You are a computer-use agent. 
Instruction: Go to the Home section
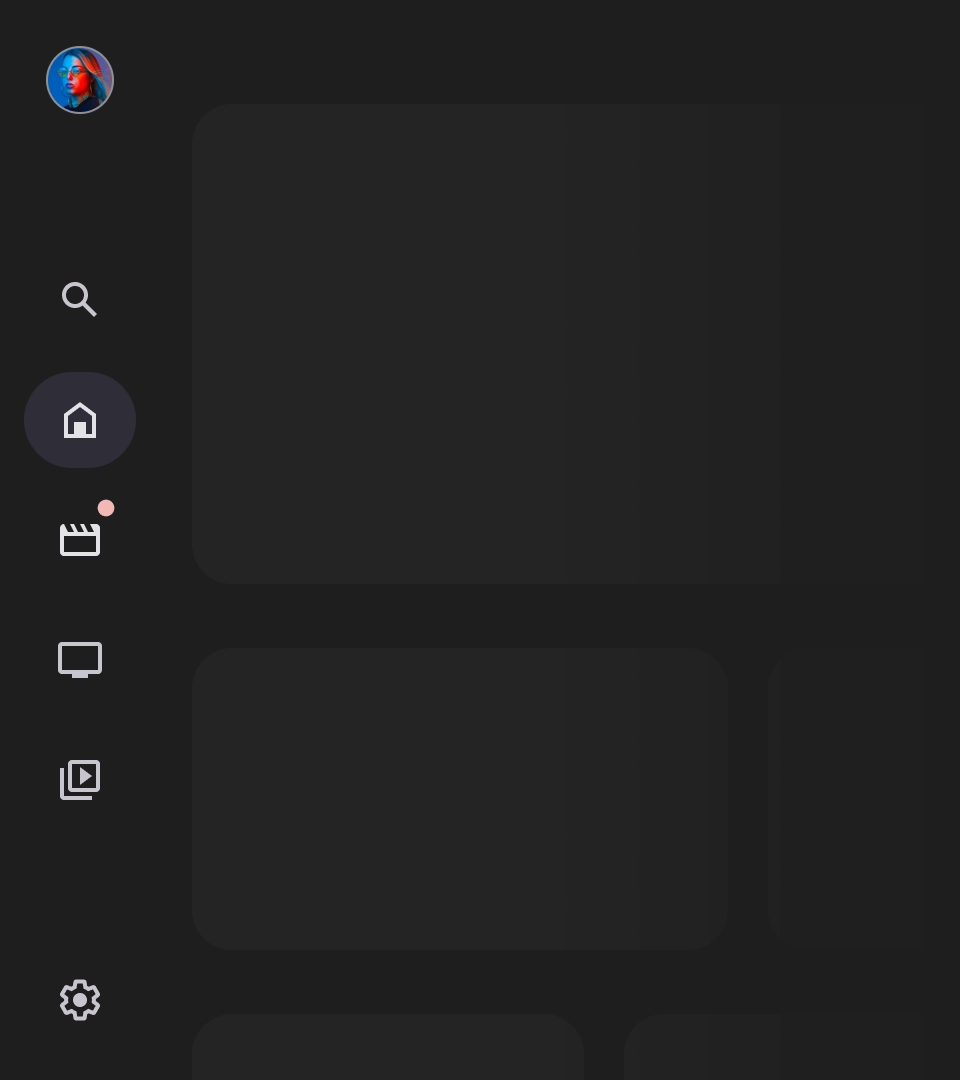(x=80, y=420)
